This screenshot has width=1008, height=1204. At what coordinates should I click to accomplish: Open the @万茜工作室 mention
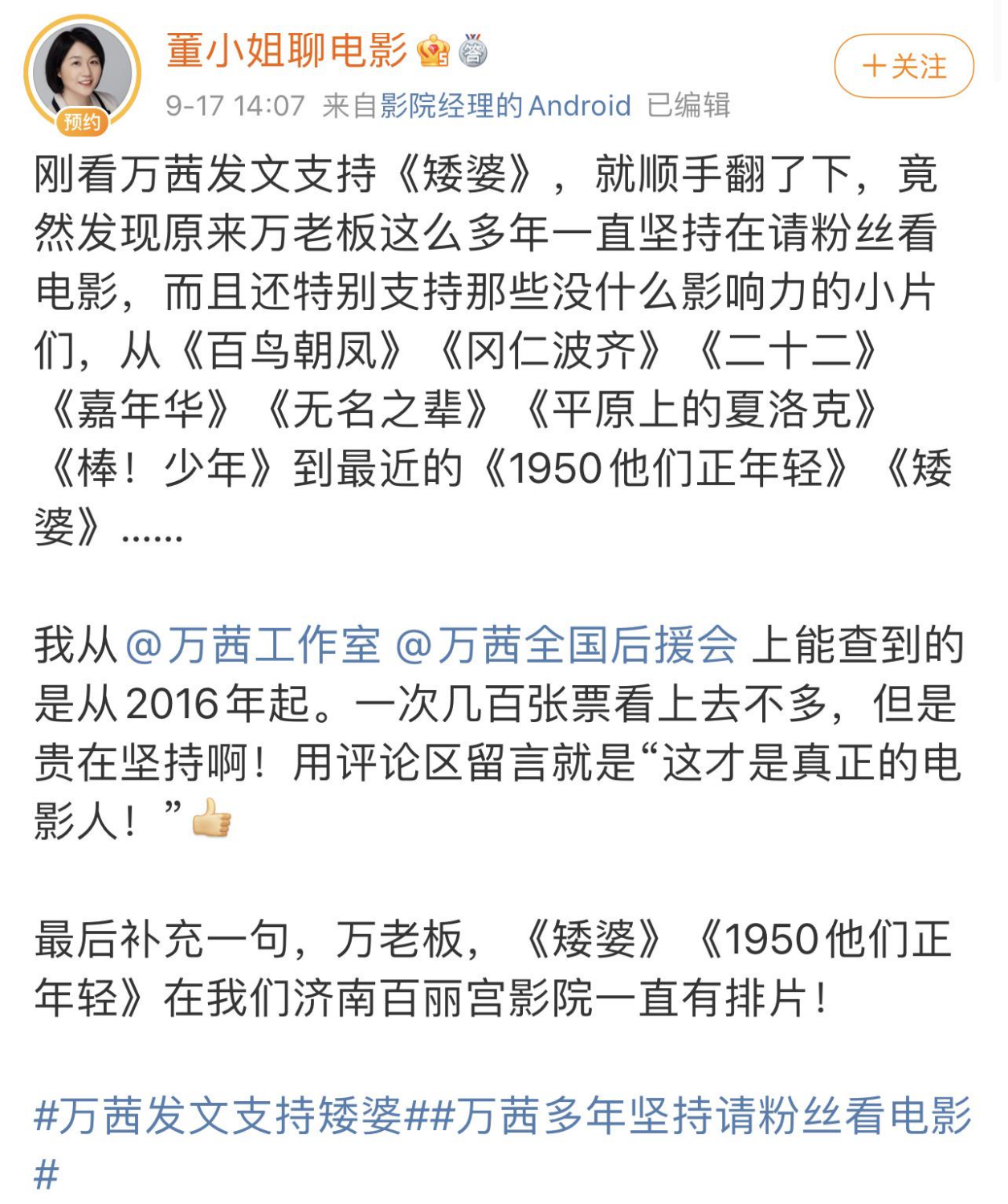click(254, 645)
